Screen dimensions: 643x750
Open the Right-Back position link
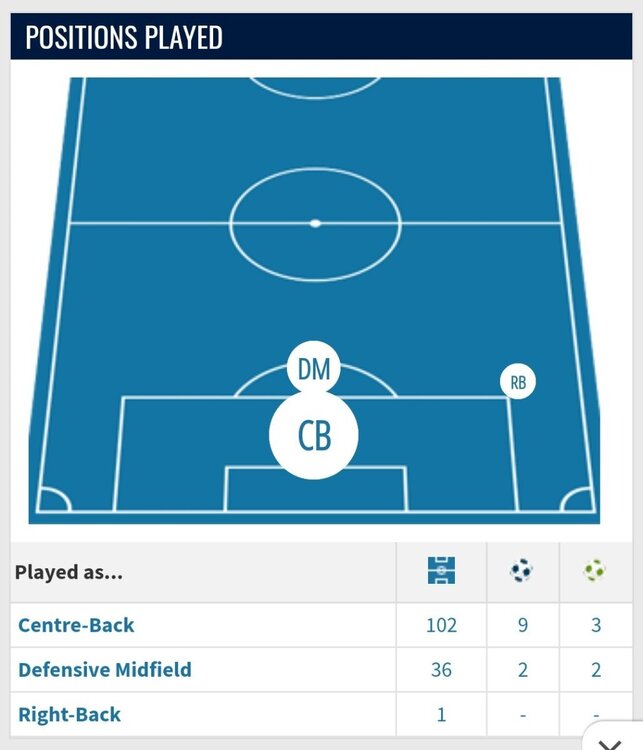(x=69, y=714)
